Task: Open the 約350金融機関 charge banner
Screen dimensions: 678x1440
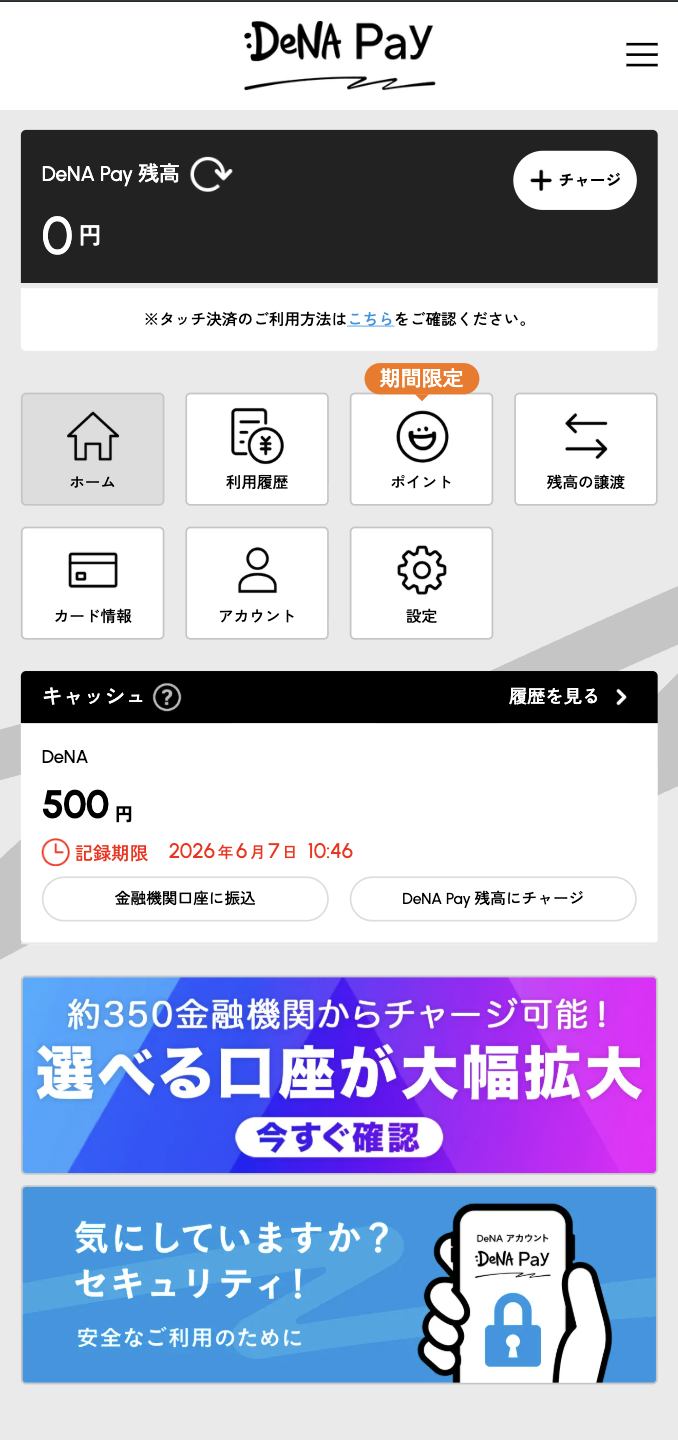Action: (339, 1075)
